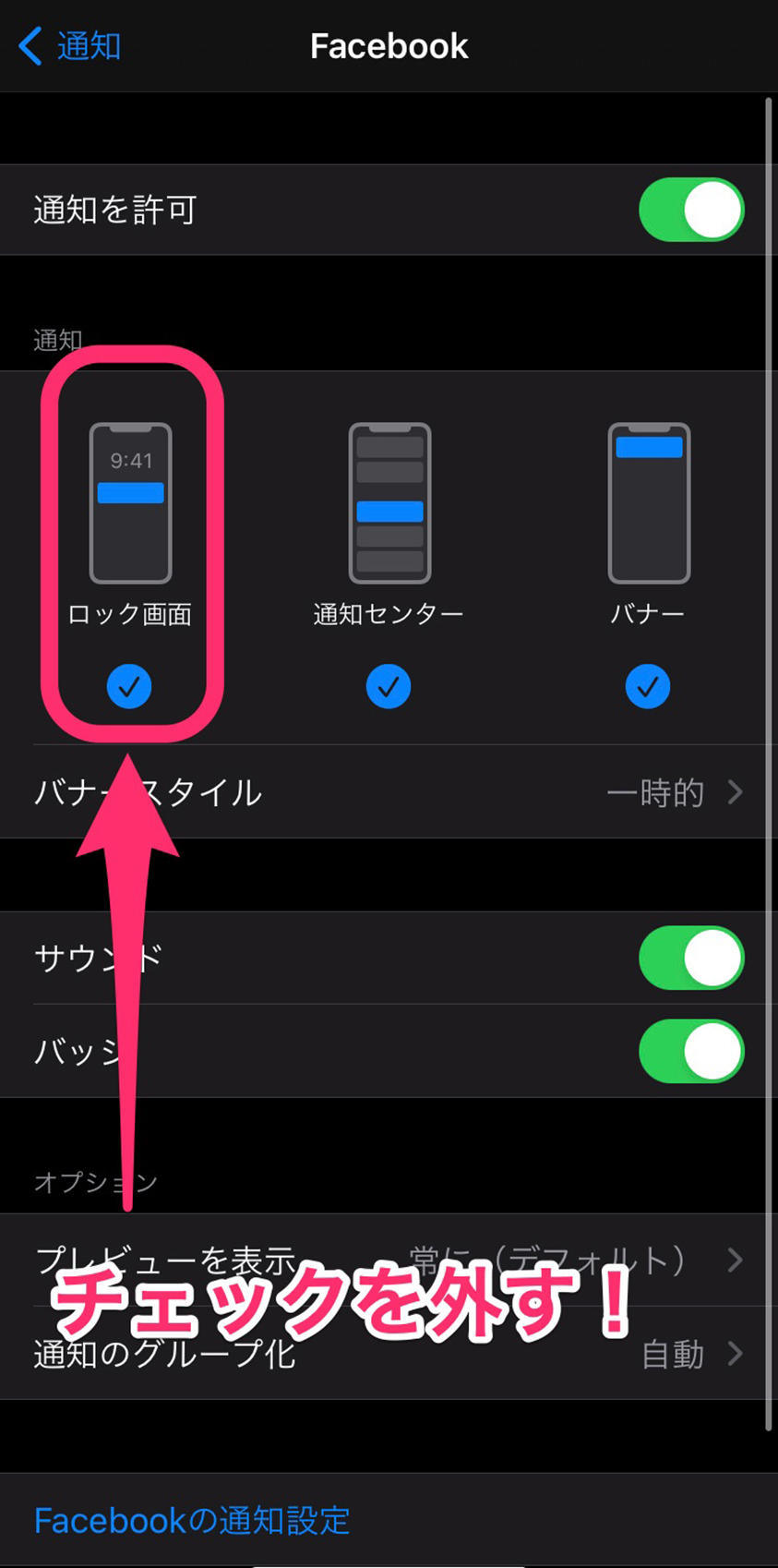Open プレビューを表示 options
Screen dimensions: 778x1568
point(389,1260)
